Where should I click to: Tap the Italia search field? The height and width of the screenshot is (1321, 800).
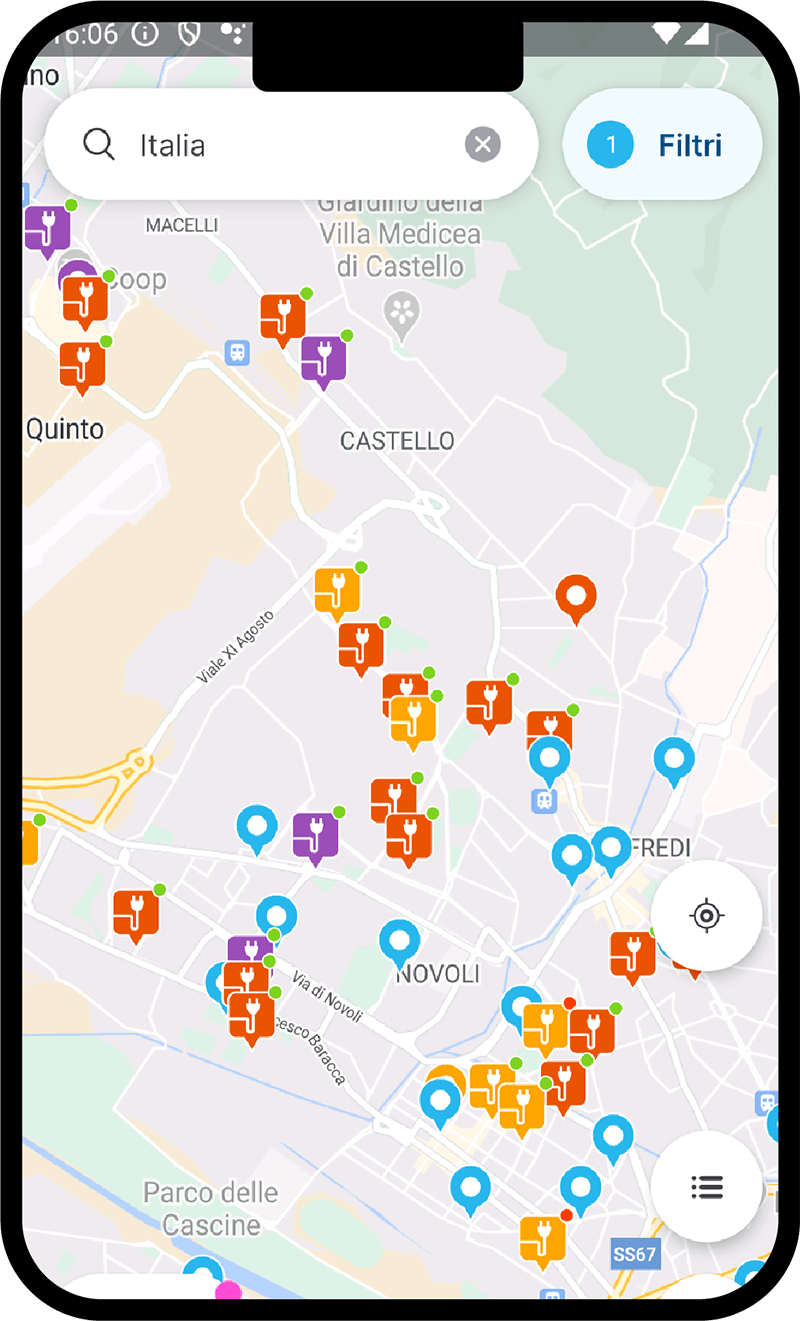click(290, 145)
